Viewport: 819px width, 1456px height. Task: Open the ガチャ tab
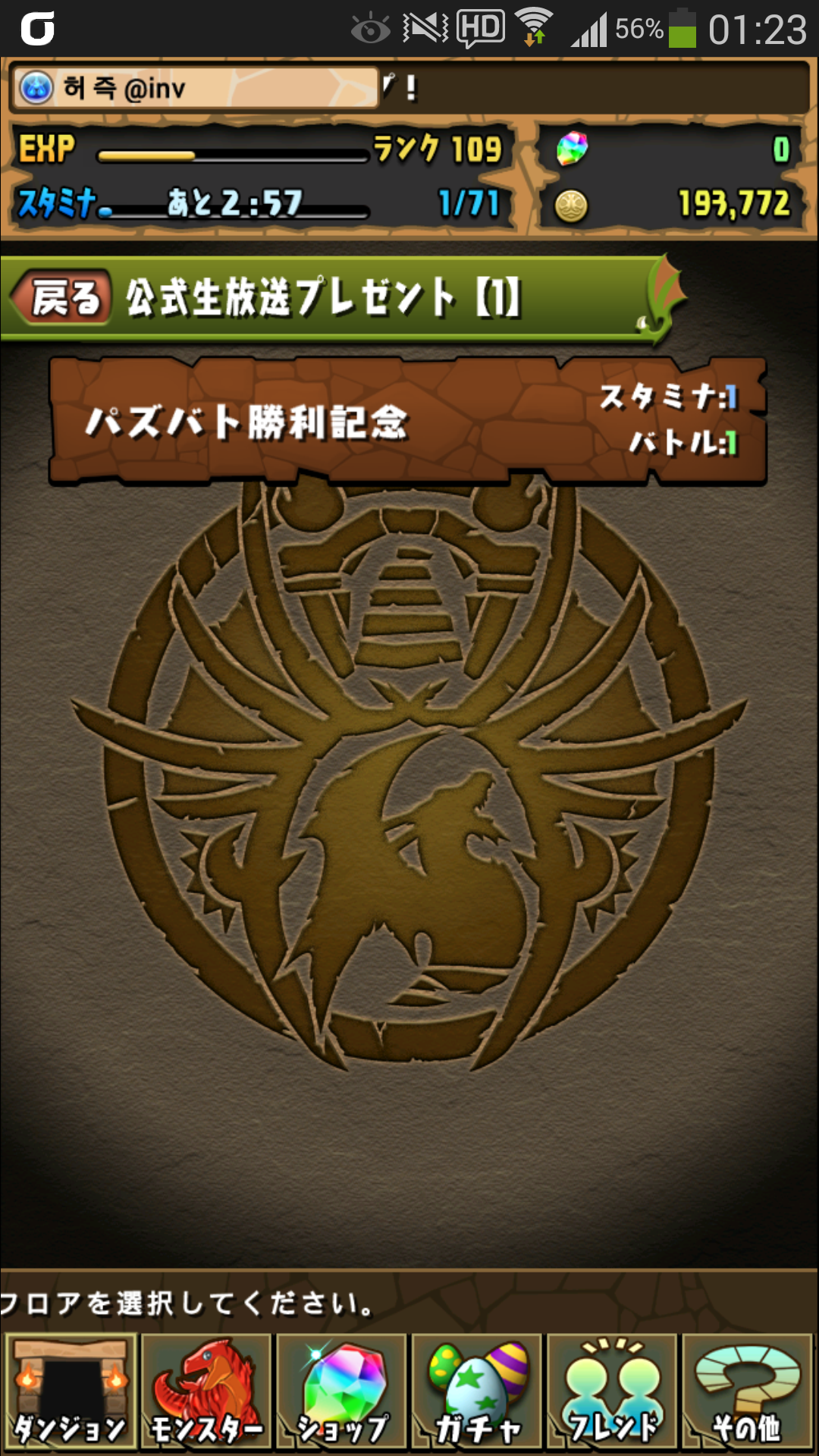coord(476,1392)
